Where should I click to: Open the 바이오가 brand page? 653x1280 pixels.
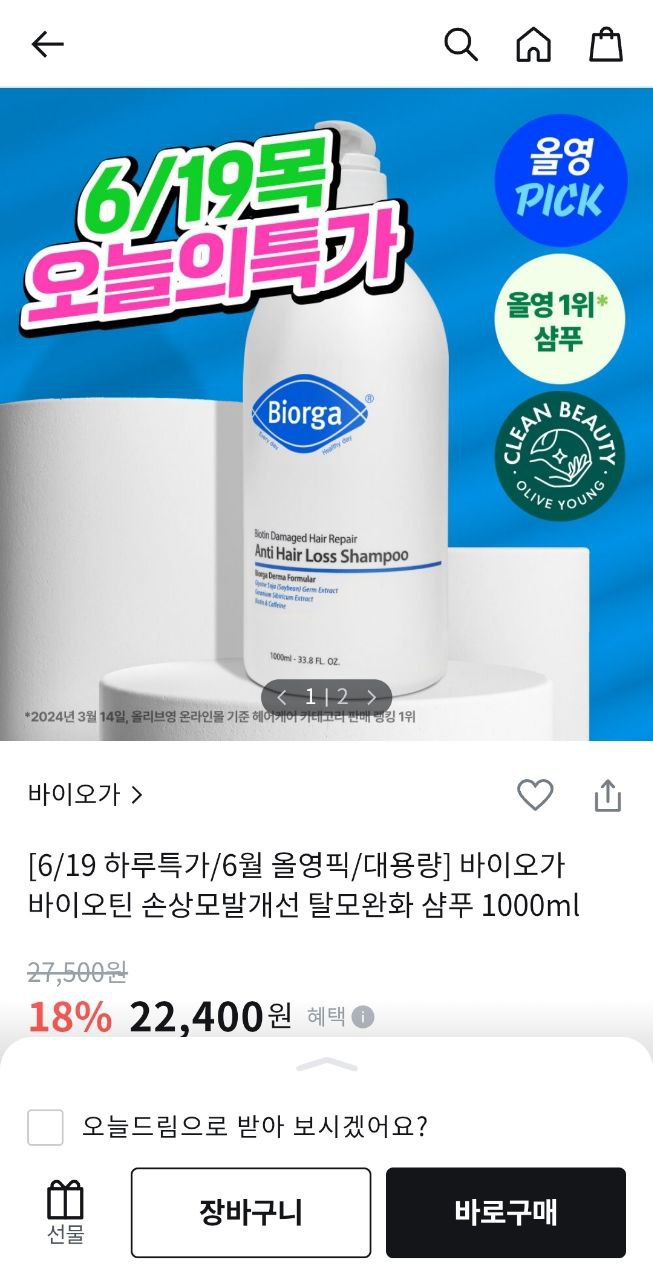[x=86, y=795]
